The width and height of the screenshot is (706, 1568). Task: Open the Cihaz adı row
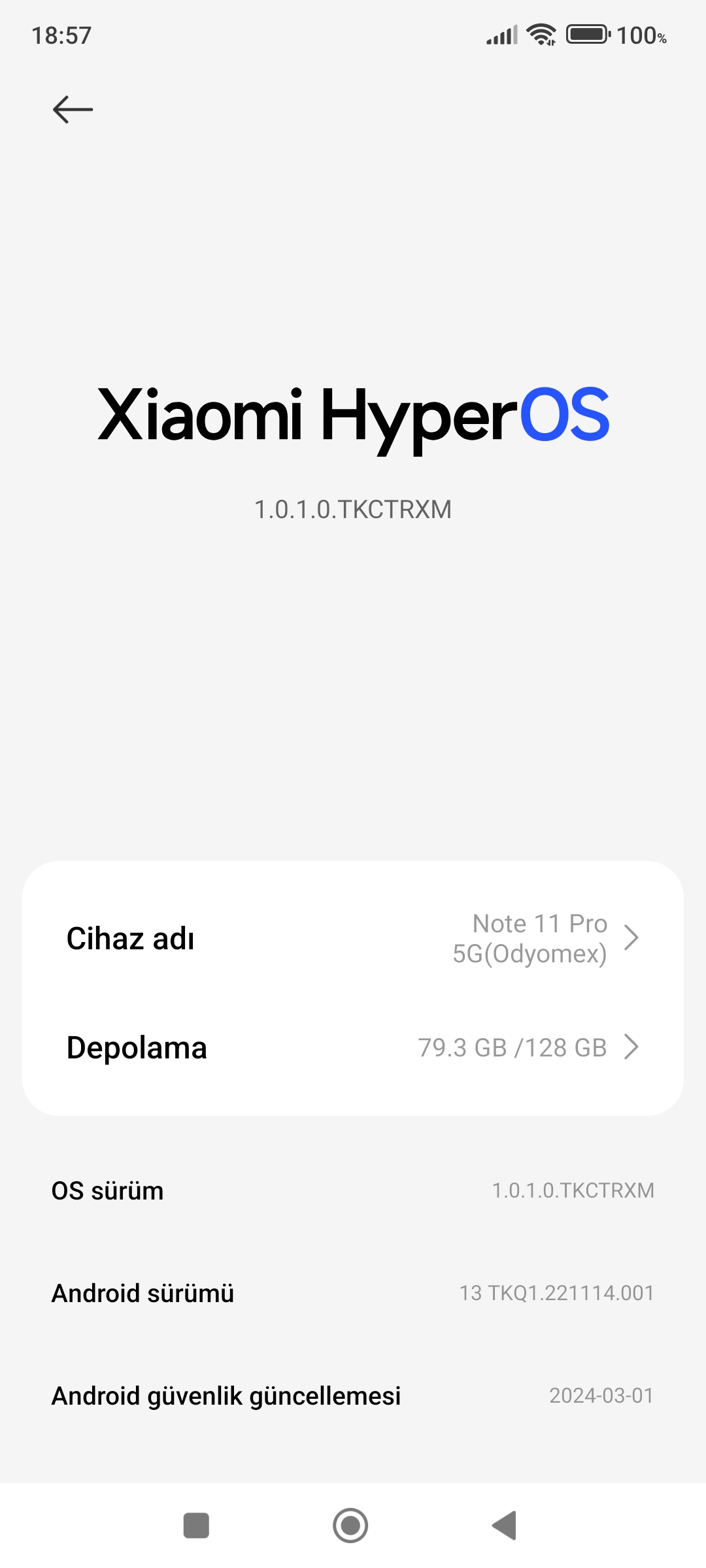pos(353,938)
